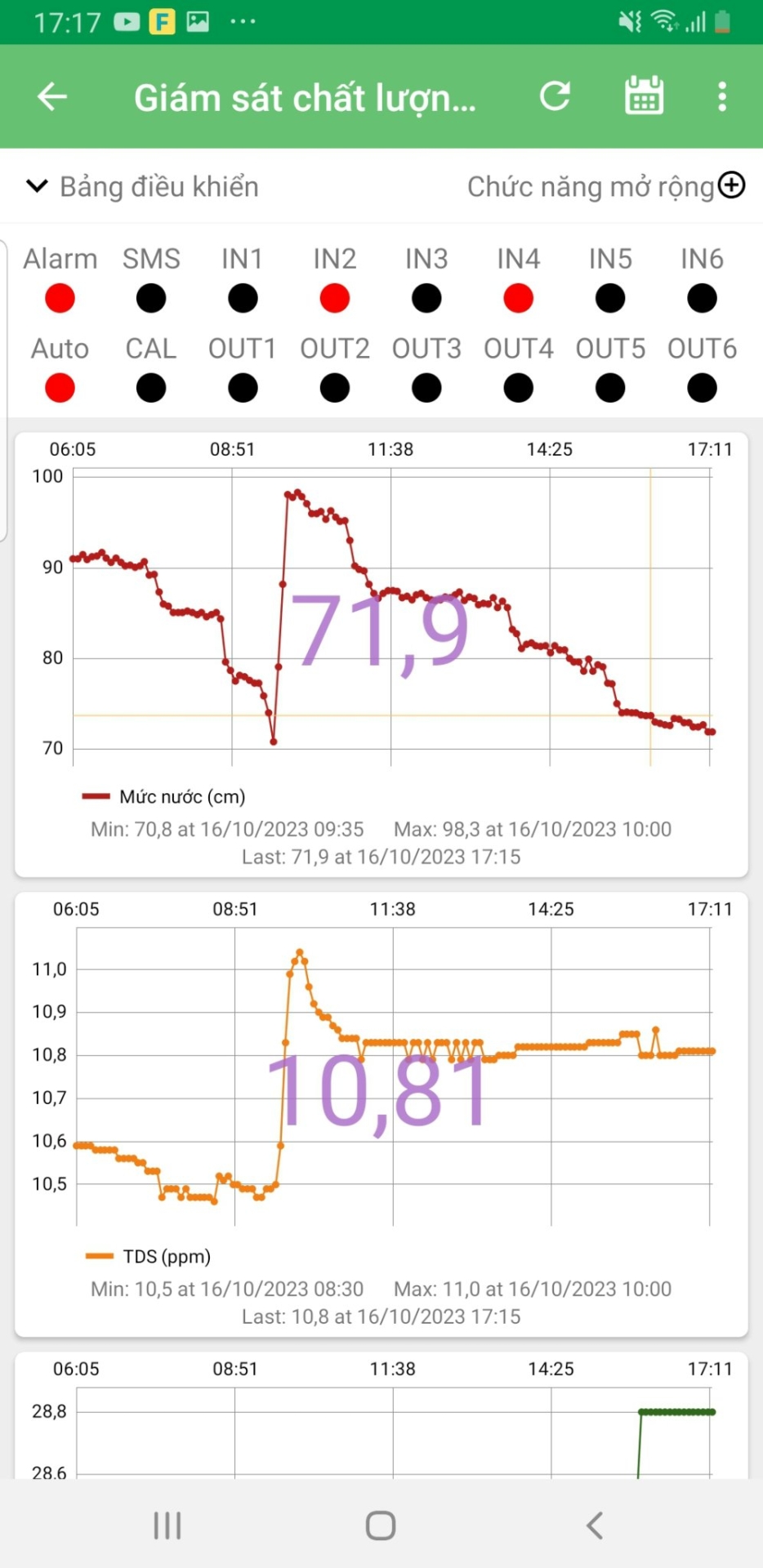The width and height of the screenshot is (763, 1568).
Task: Toggle the OUT6 output
Action: 702,388
